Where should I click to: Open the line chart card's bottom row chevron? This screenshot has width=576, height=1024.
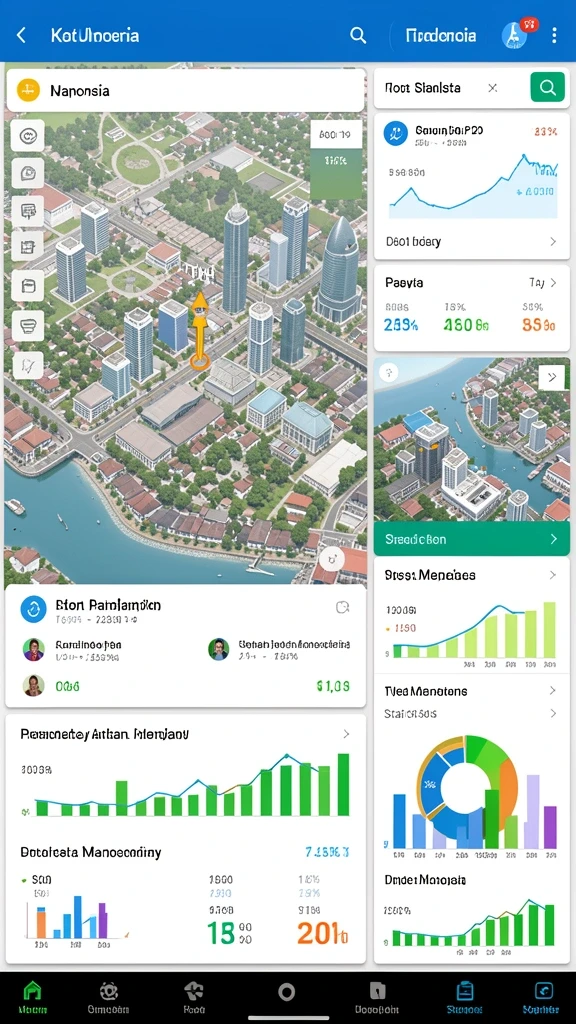[553, 242]
